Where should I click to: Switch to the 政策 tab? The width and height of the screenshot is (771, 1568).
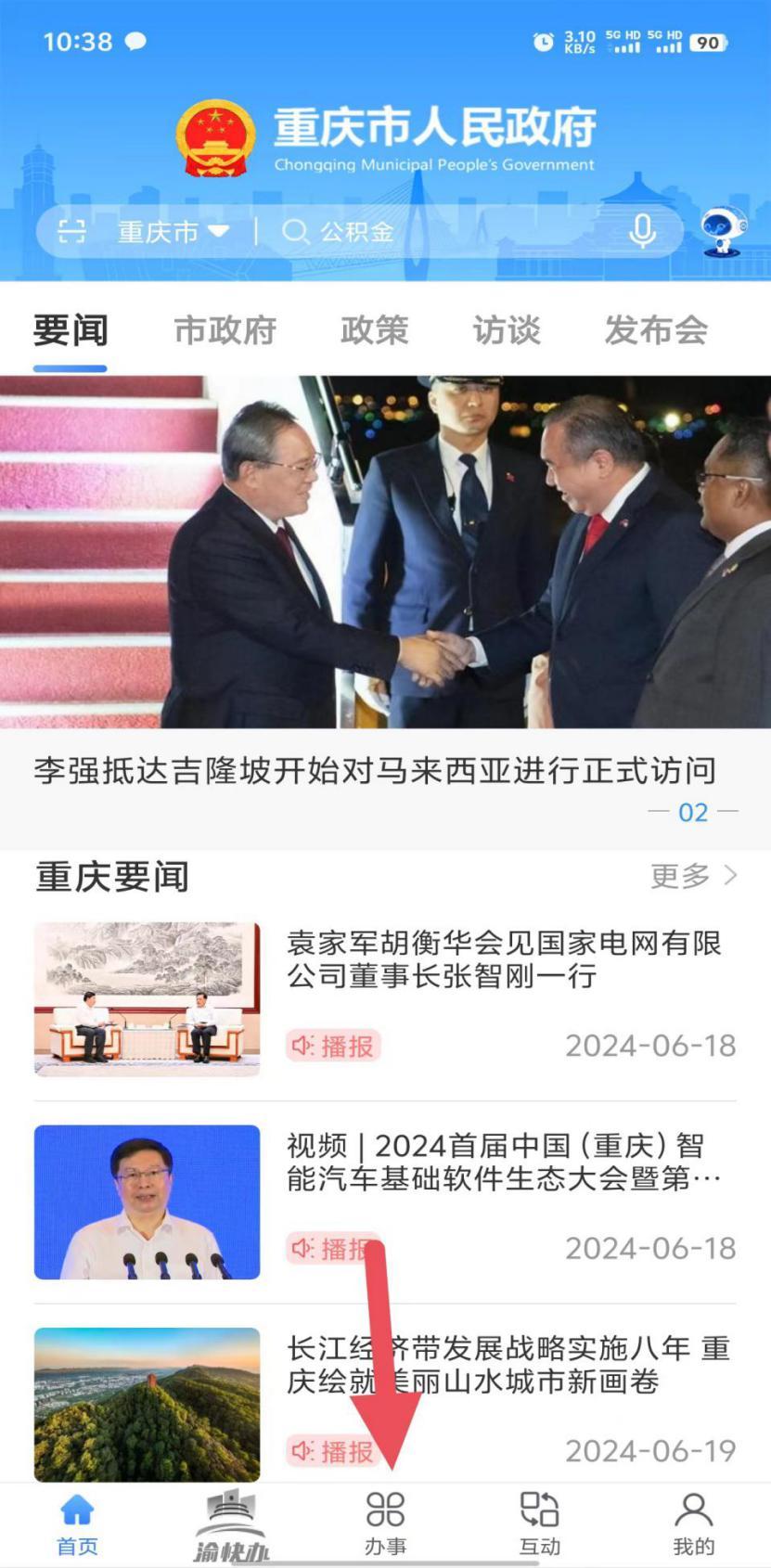tap(374, 330)
